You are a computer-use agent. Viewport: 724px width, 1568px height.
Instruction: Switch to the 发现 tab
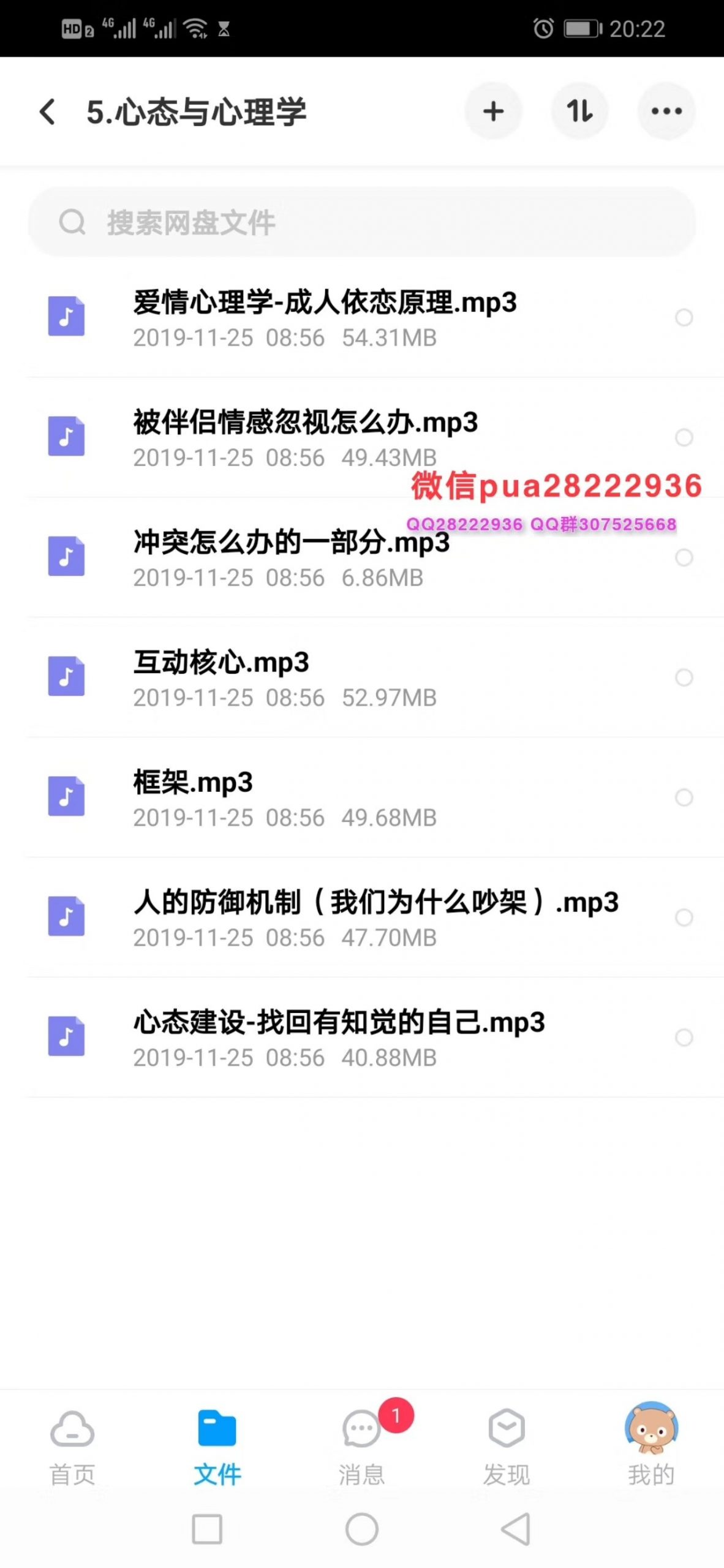(507, 1448)
